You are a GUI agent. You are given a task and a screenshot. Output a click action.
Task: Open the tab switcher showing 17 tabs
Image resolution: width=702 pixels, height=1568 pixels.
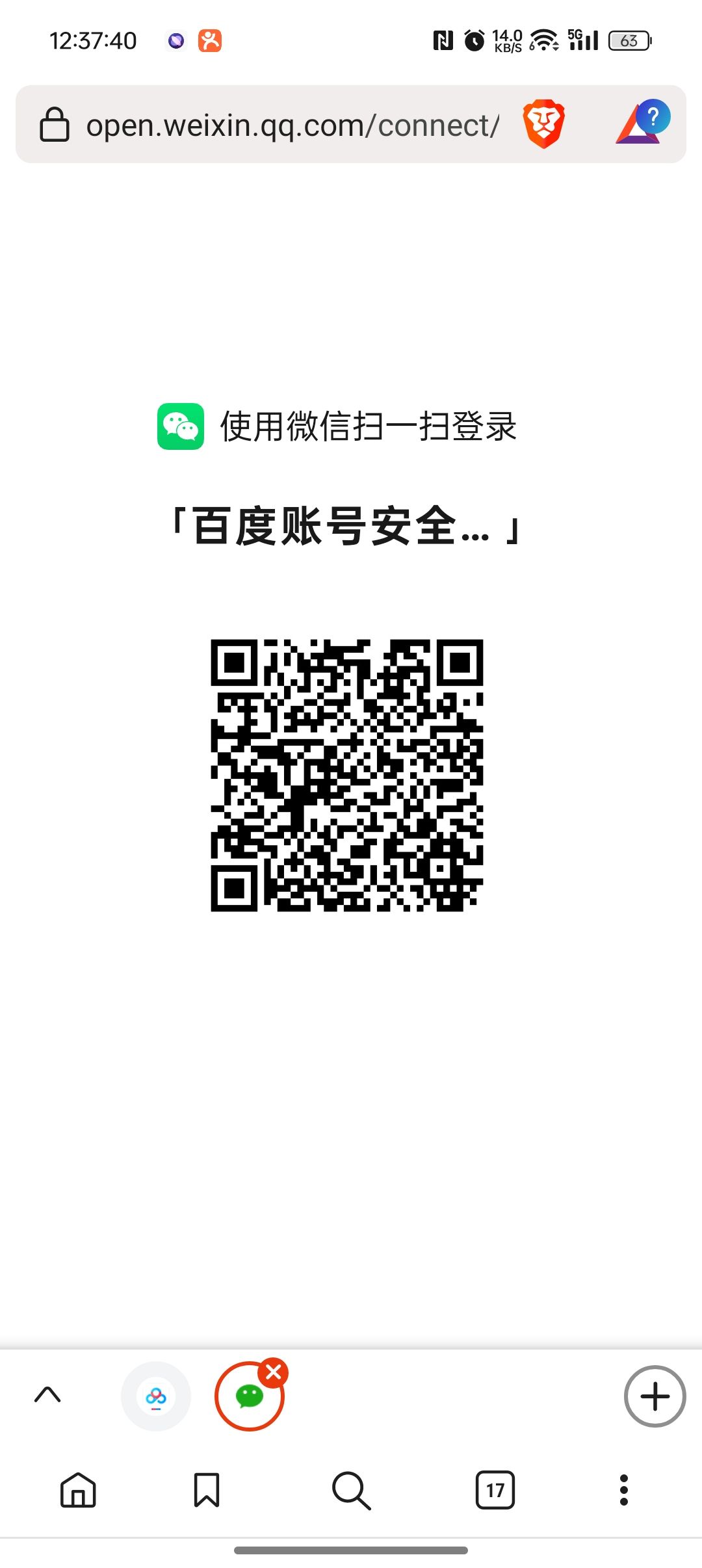495,1489
